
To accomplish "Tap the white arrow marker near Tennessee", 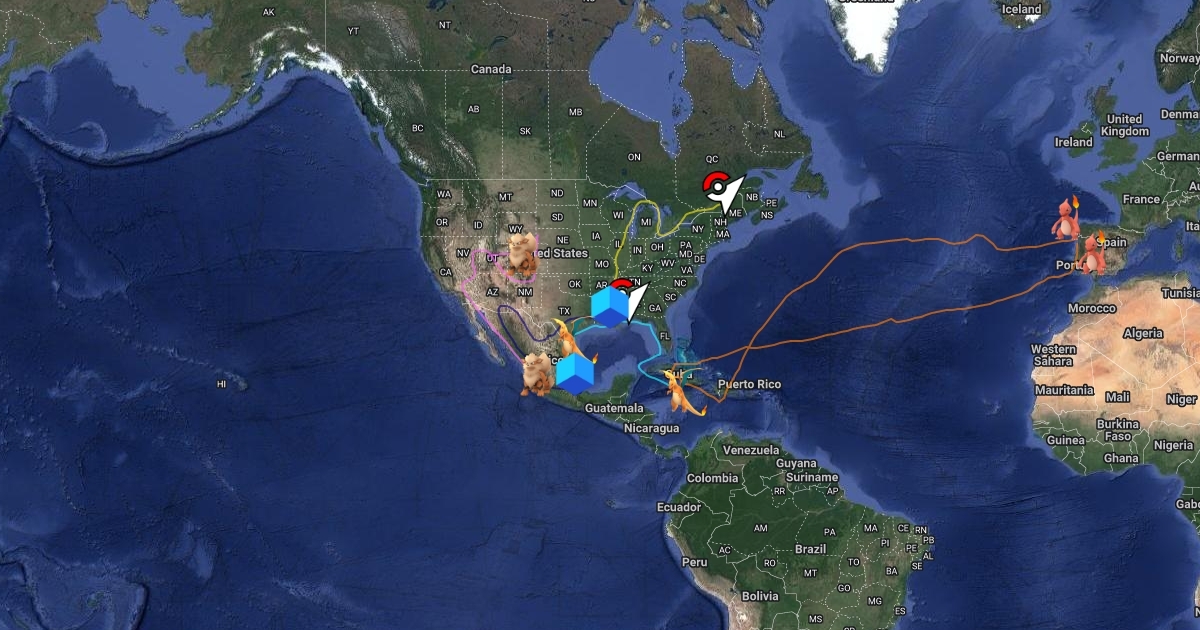I will point(636,300).
